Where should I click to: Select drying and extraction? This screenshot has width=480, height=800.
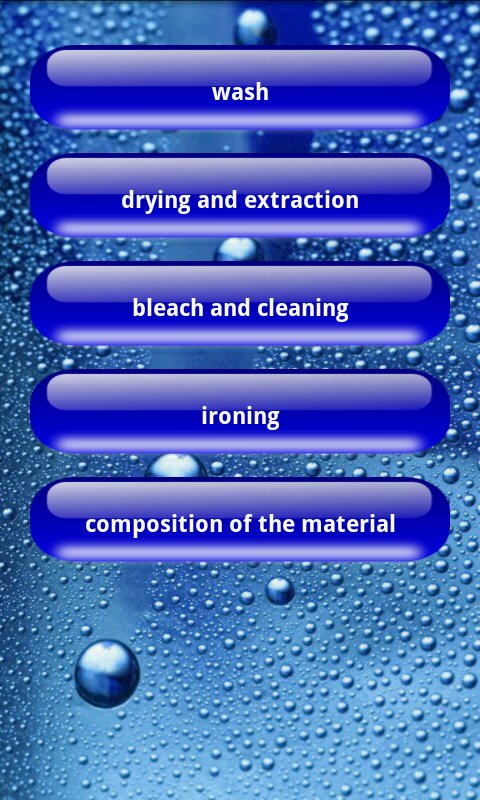(x=240, y=195)
